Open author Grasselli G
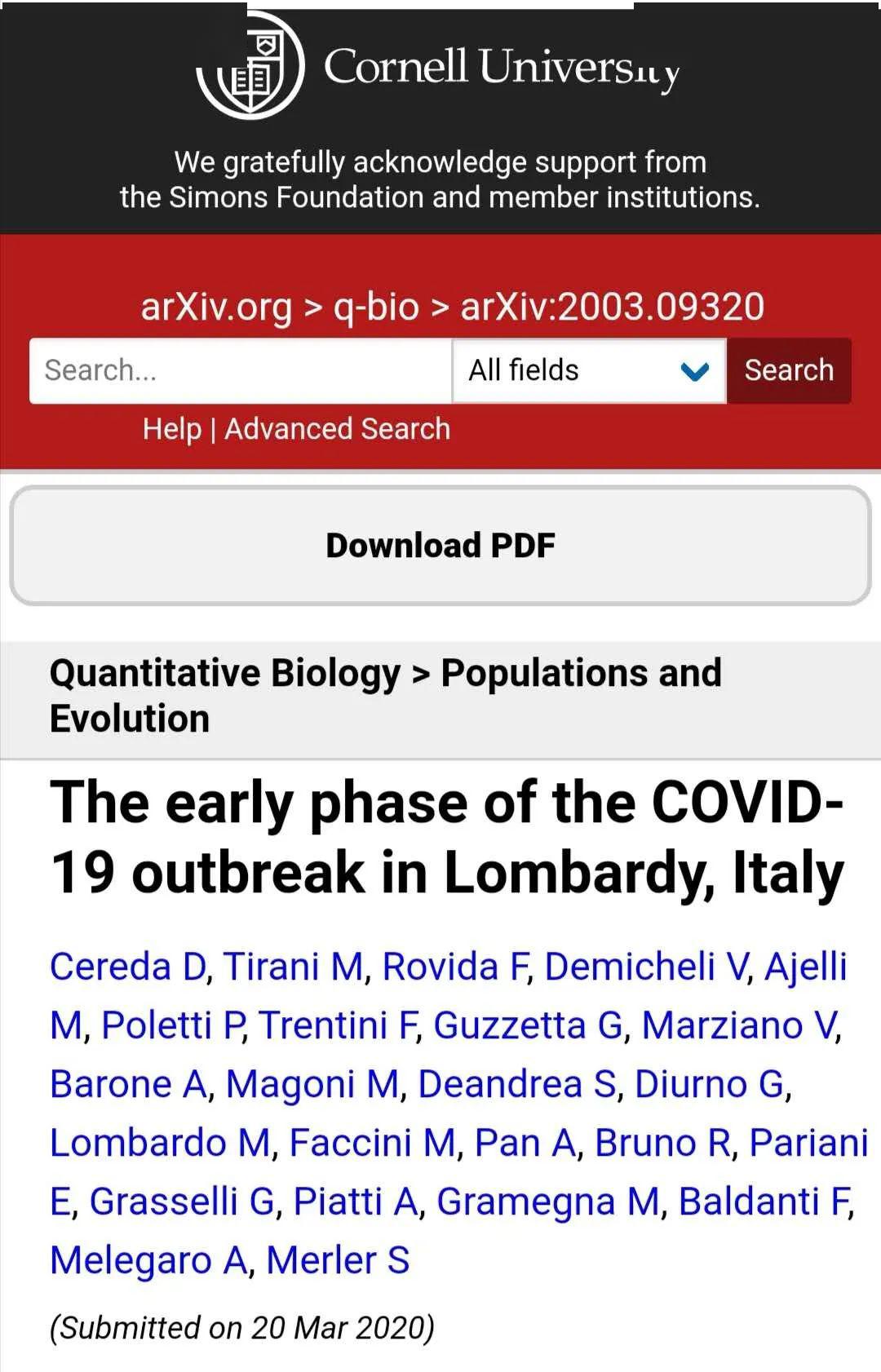 tap(181, 1202)
